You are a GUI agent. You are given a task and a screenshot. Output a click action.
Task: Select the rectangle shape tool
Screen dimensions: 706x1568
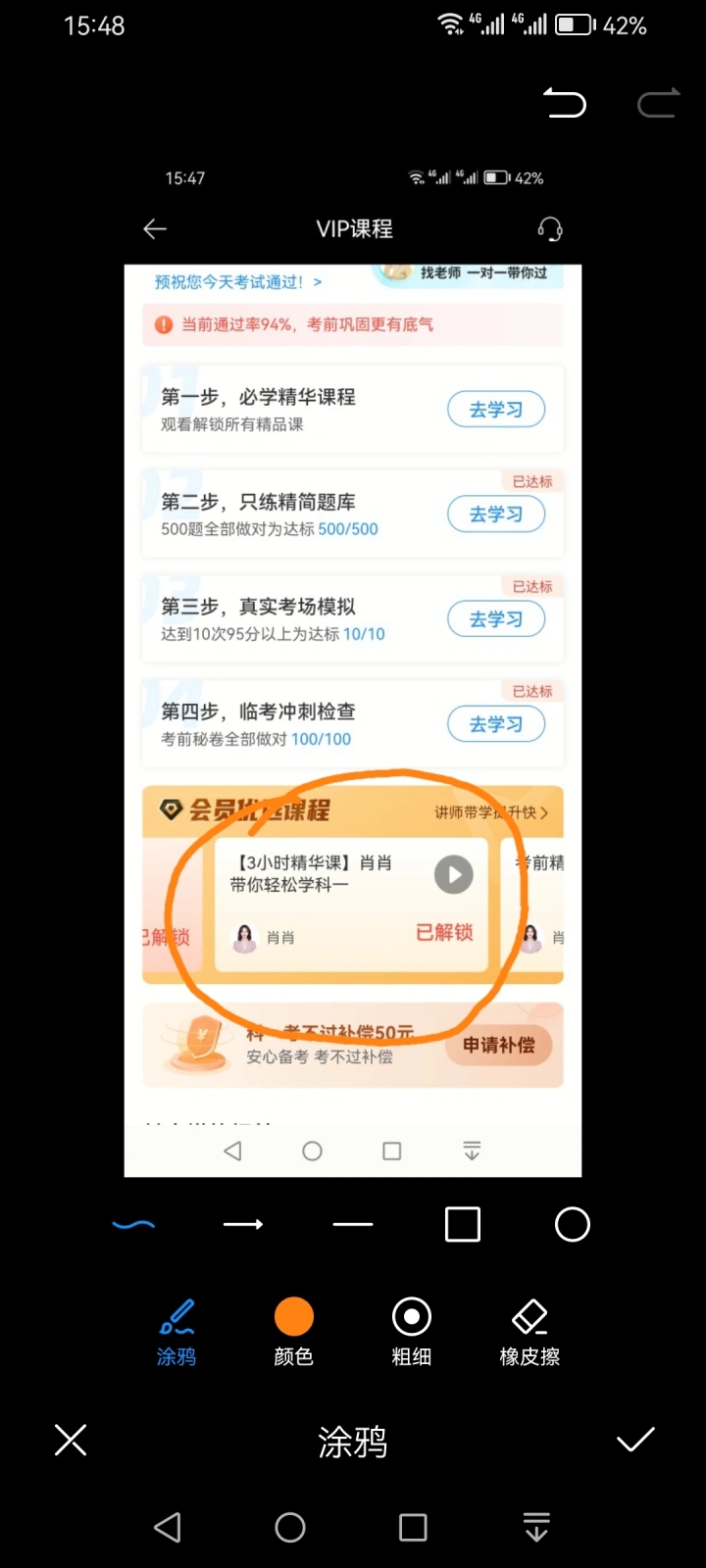463,1224
